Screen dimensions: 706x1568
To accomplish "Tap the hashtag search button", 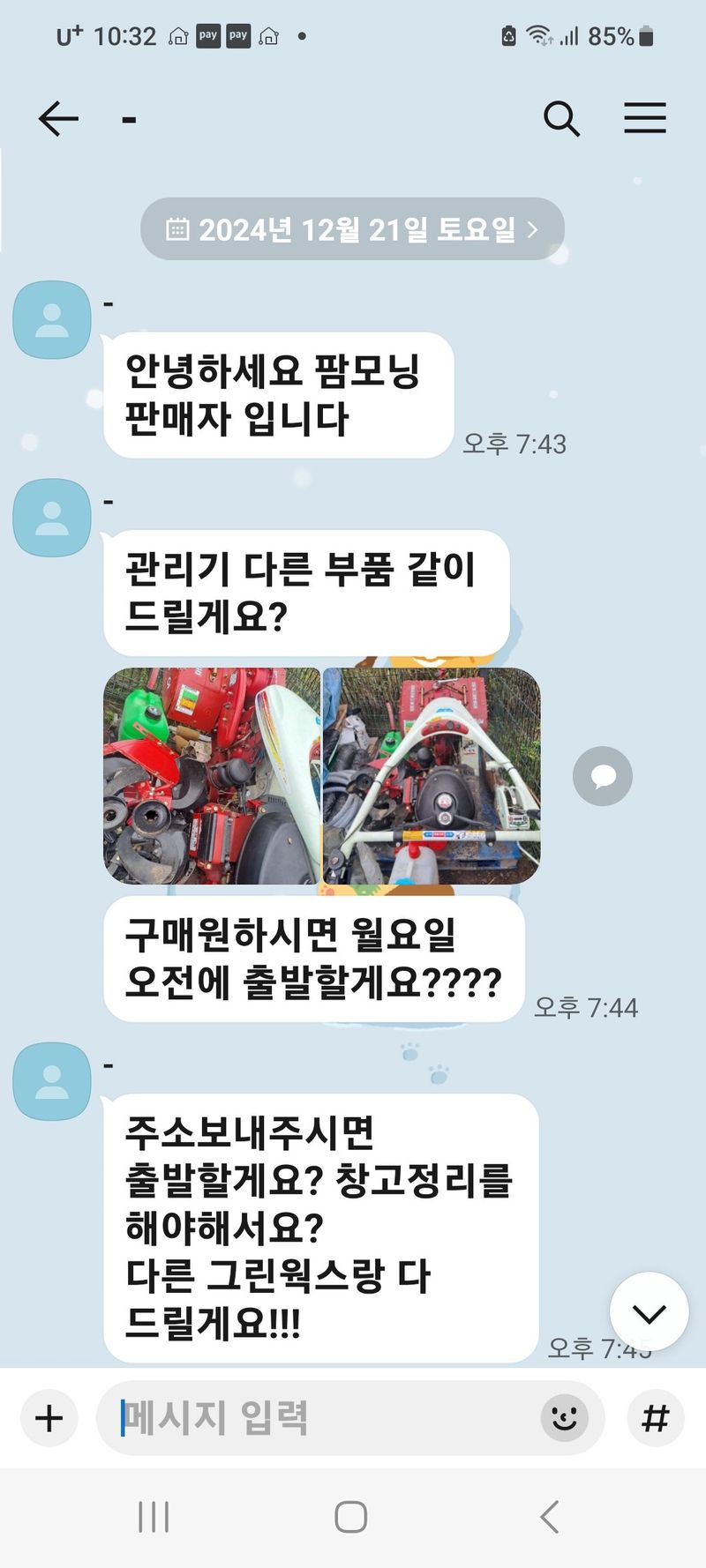I will (x=655, y=1418).
